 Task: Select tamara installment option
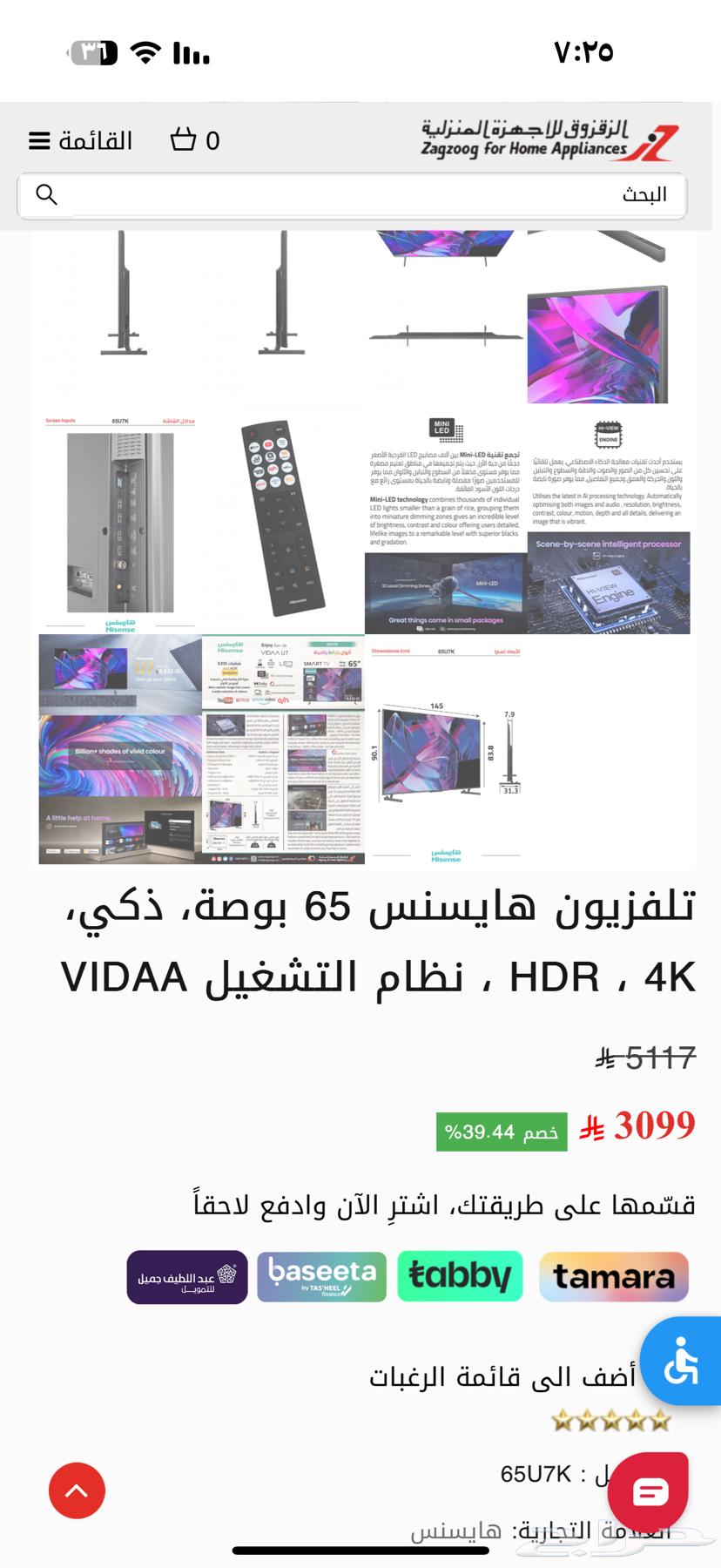pyautogui.click(x=613, y=1277)
